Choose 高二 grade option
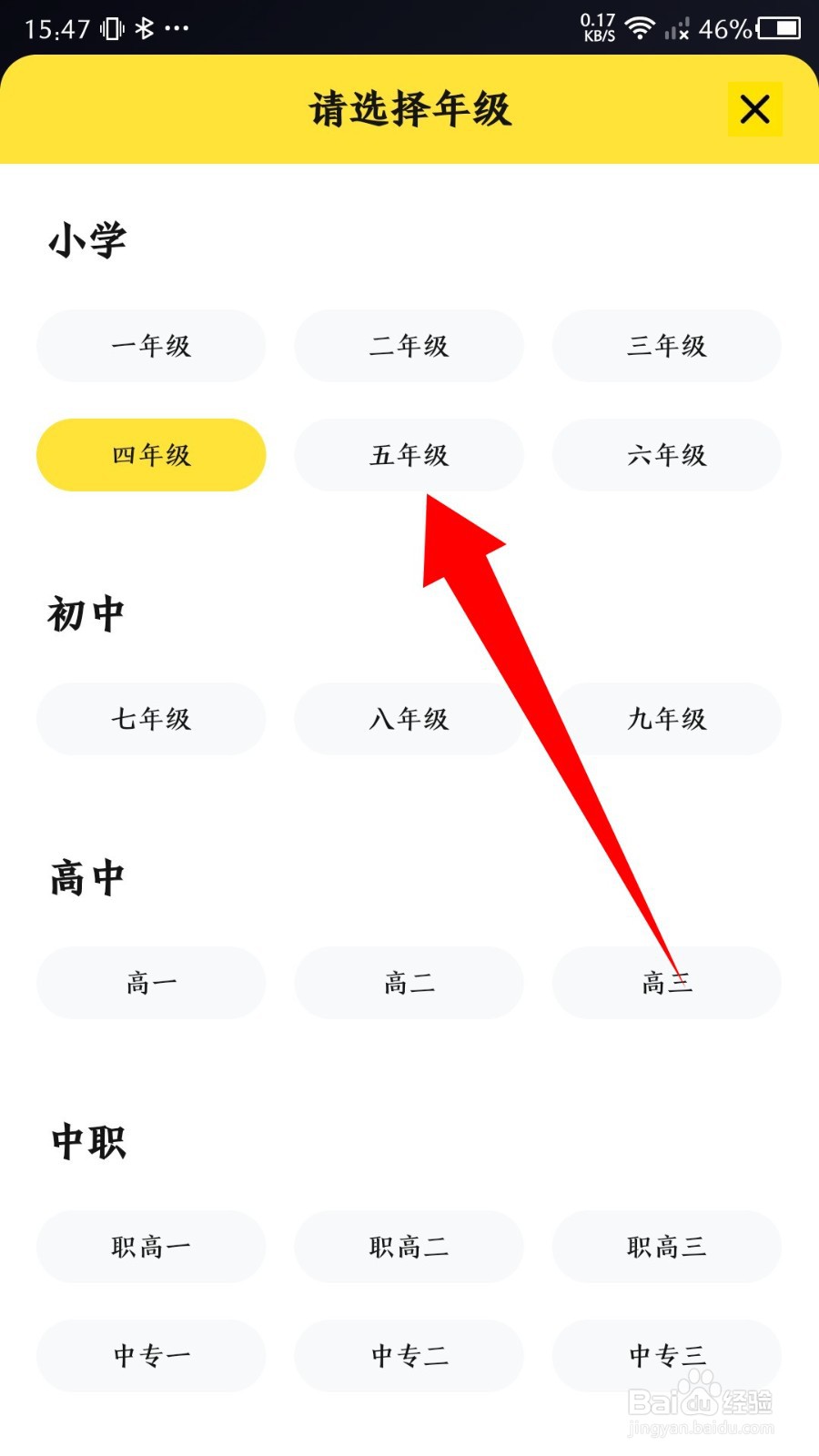The image size is (819, 1456). coord(409,983)
